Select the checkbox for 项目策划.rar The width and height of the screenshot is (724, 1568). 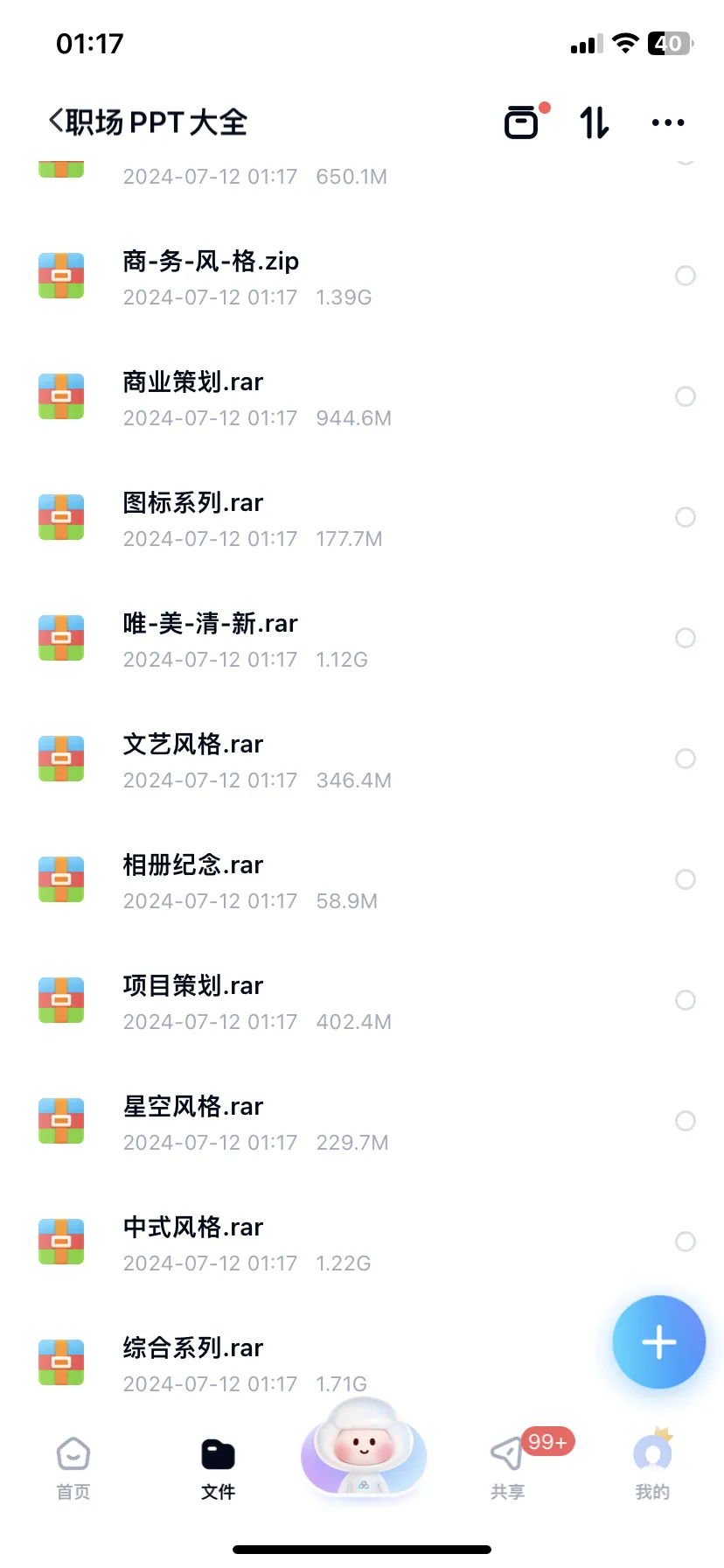[x=686, y=1000]
